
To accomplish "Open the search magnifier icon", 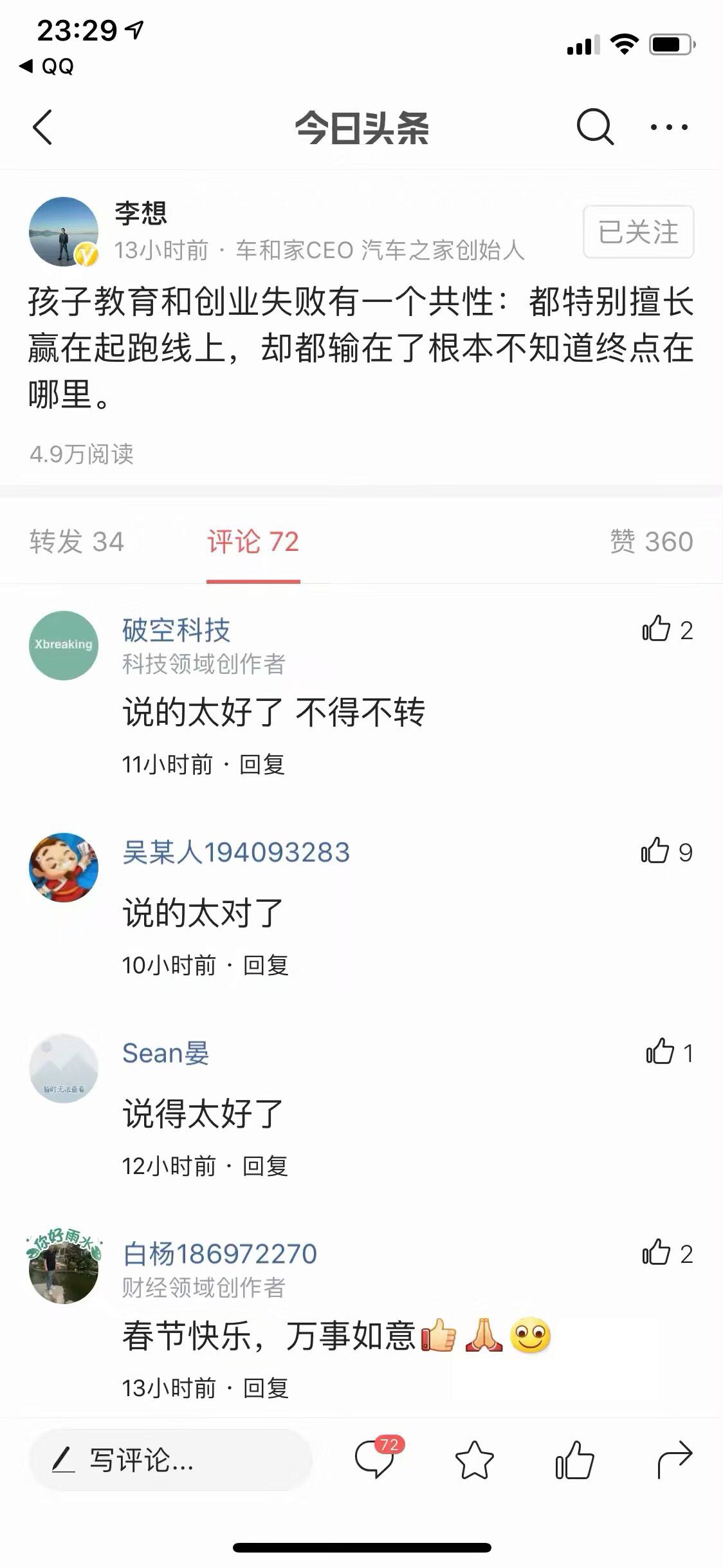I will (594, 127).
